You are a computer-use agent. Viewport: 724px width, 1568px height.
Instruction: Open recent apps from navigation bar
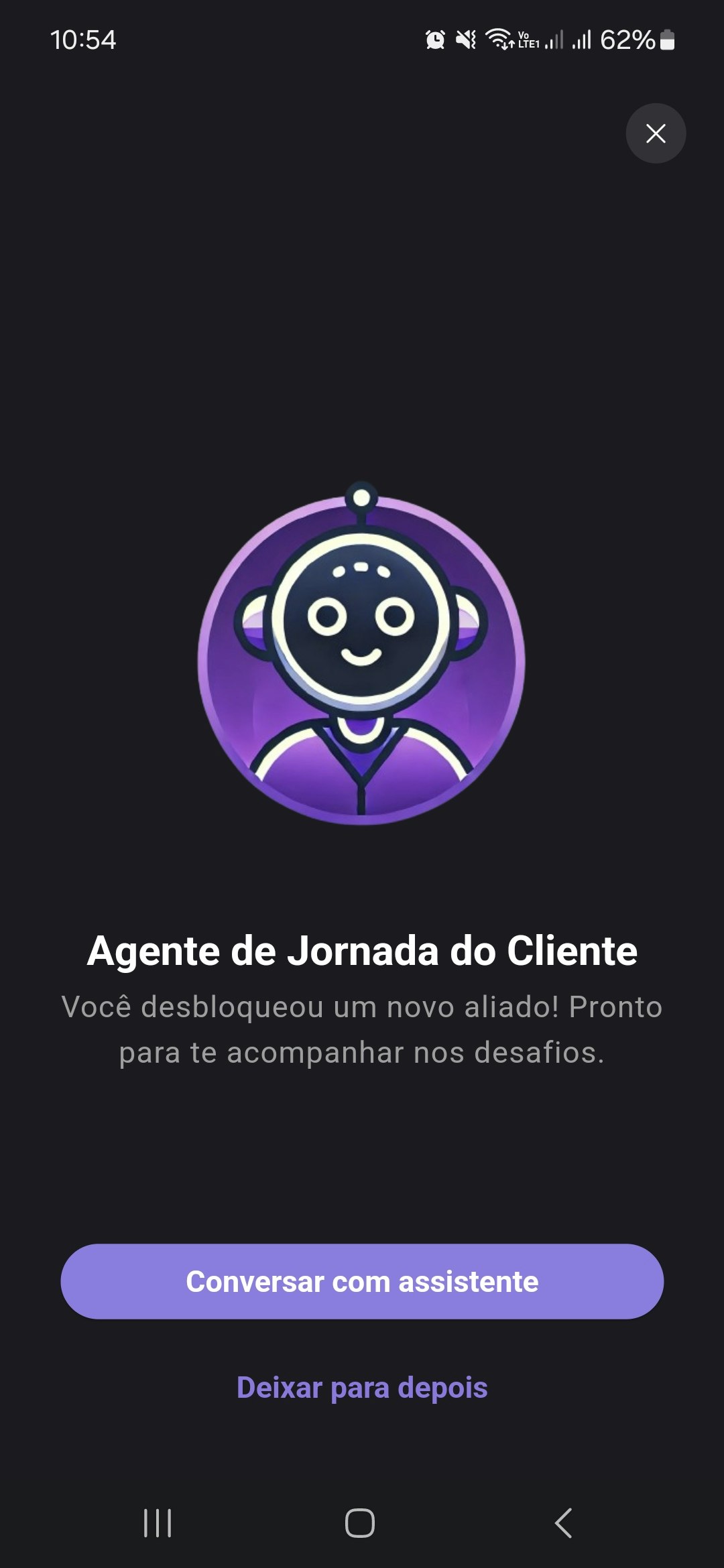click(158, 1522)
